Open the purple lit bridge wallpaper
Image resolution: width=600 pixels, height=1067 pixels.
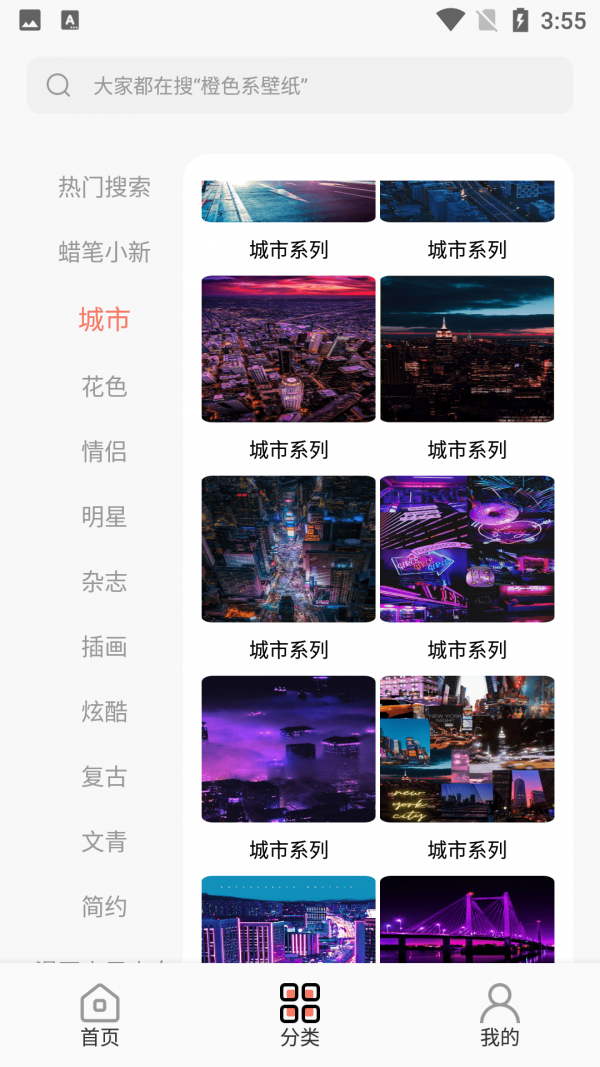click(x=467, y=919)
